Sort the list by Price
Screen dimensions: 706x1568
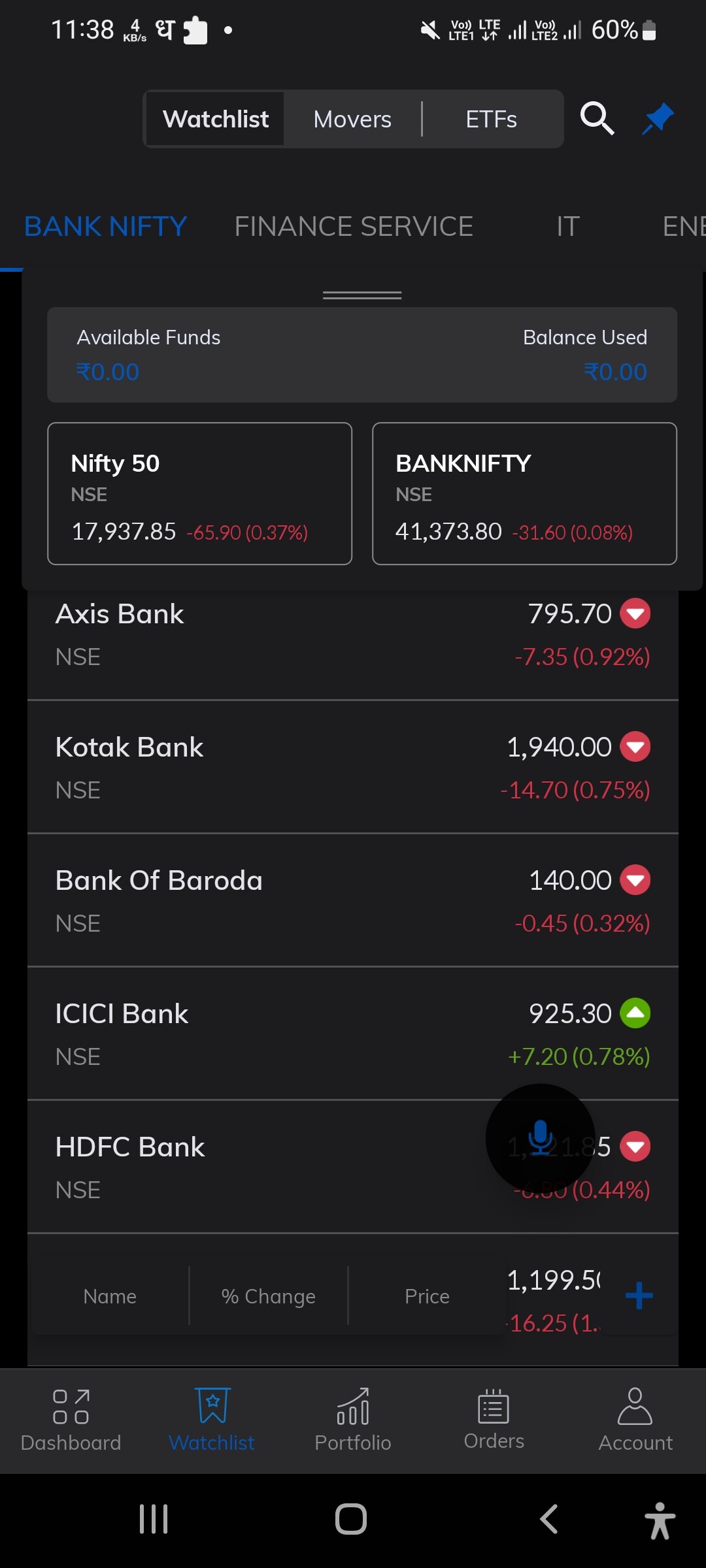click(427, 1296)
